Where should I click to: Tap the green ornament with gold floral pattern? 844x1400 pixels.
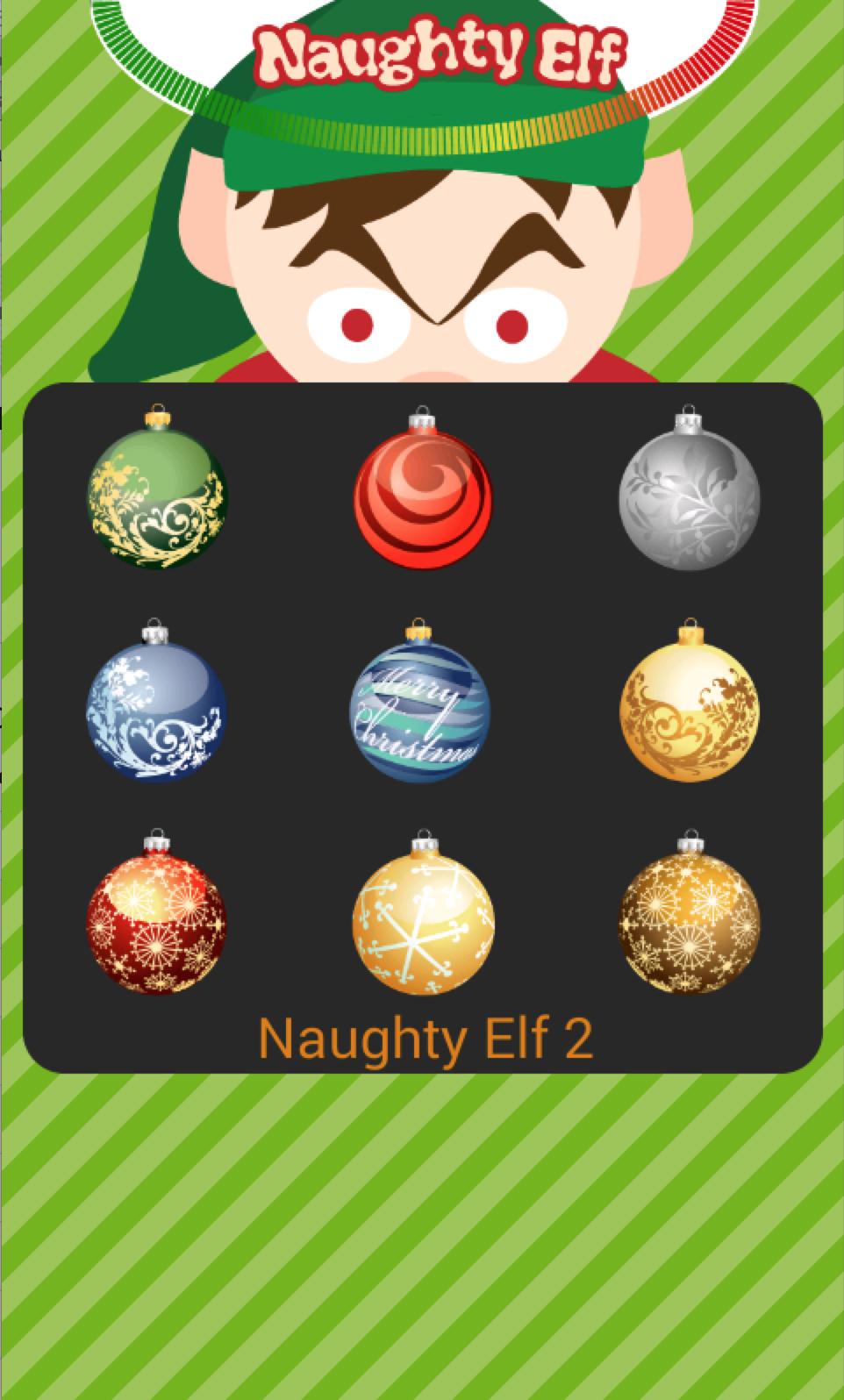(x=157, y=496)
